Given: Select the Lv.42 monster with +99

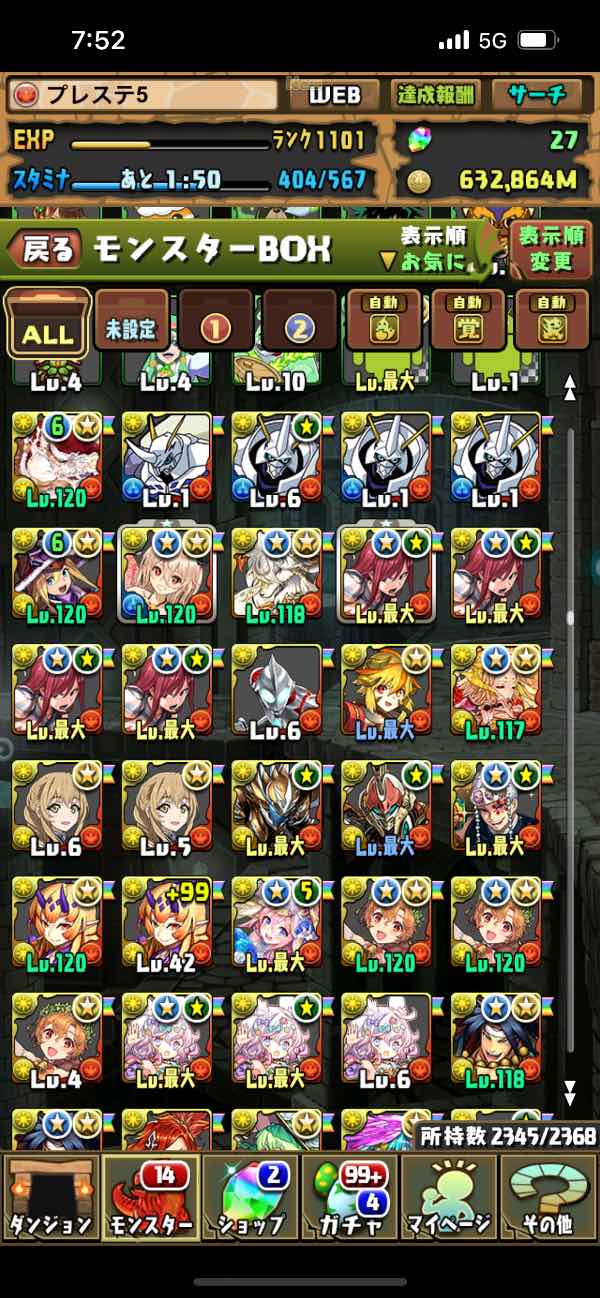Looking at the screenshot, I should [166, 923].
